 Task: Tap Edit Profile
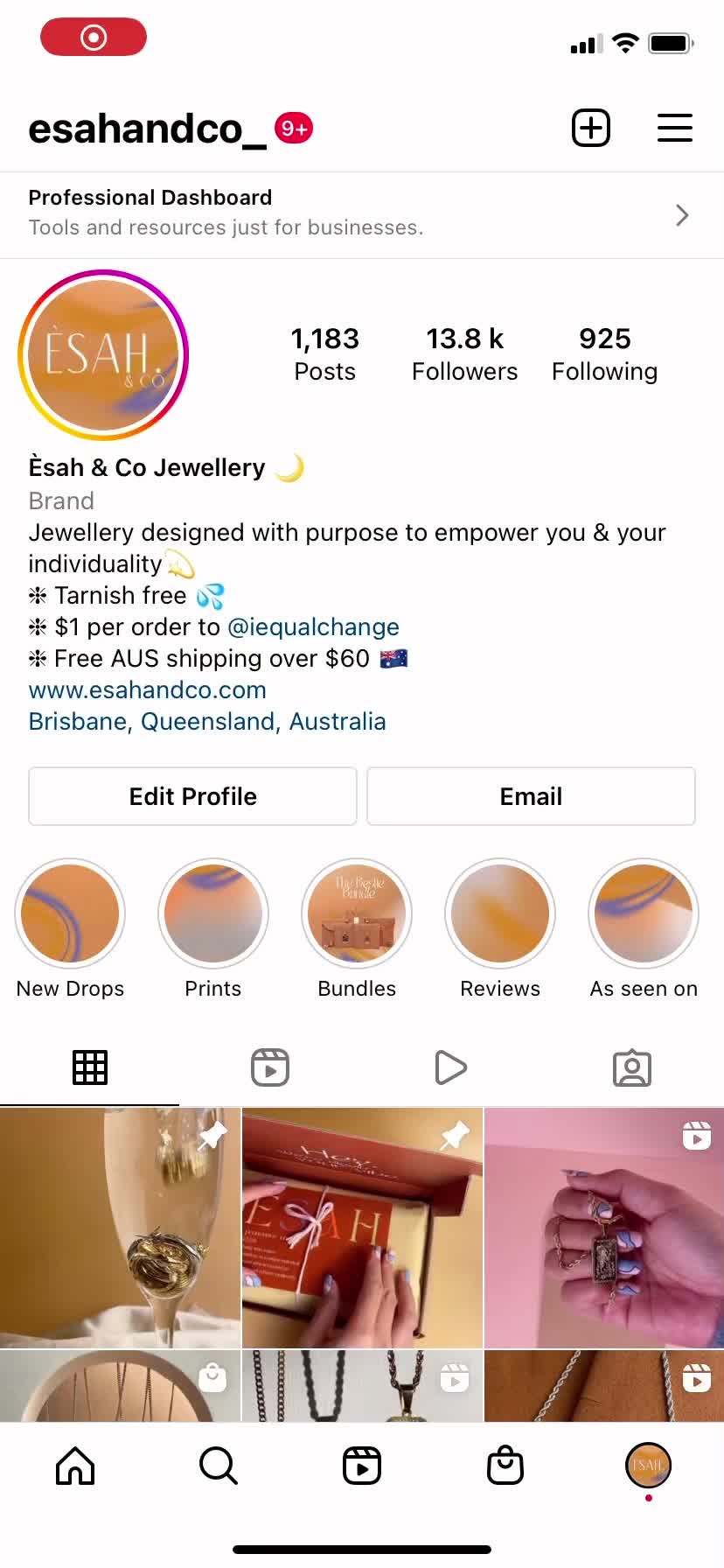pyautogui.click(x=192, y=796)
